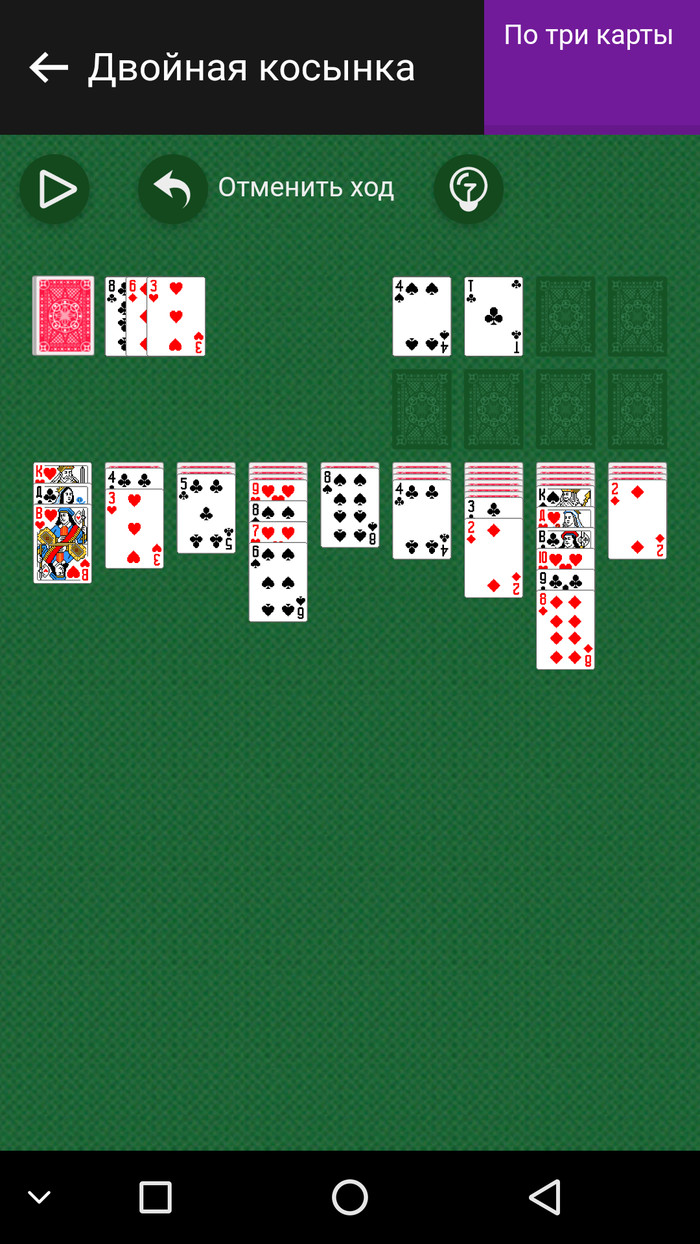Open the system recent apps view
The width and height of the screenshot is (700, 1244).
click(x=155, y=1197)
